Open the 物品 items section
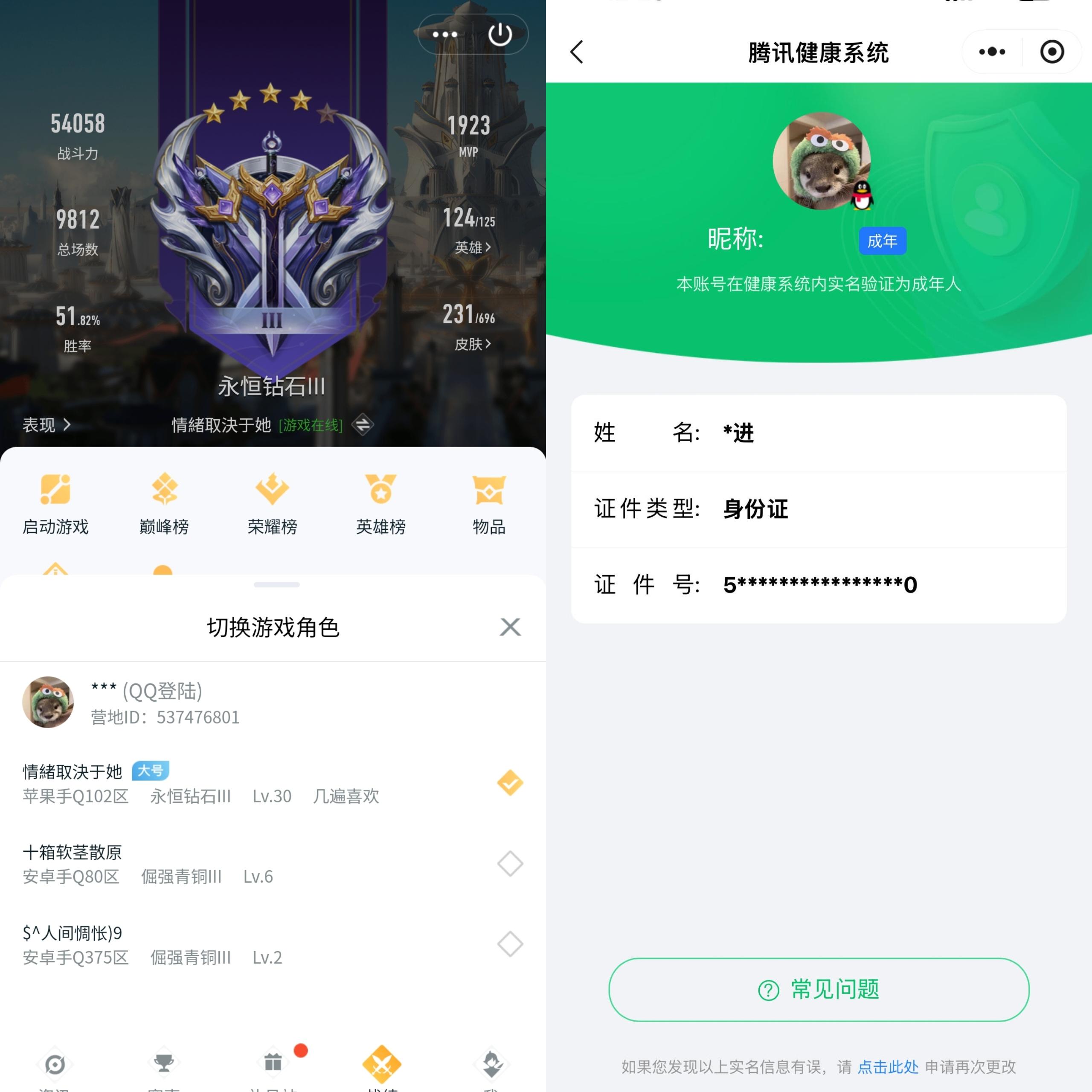The width and height of the screenshot is (1092, 1092). 489,503
